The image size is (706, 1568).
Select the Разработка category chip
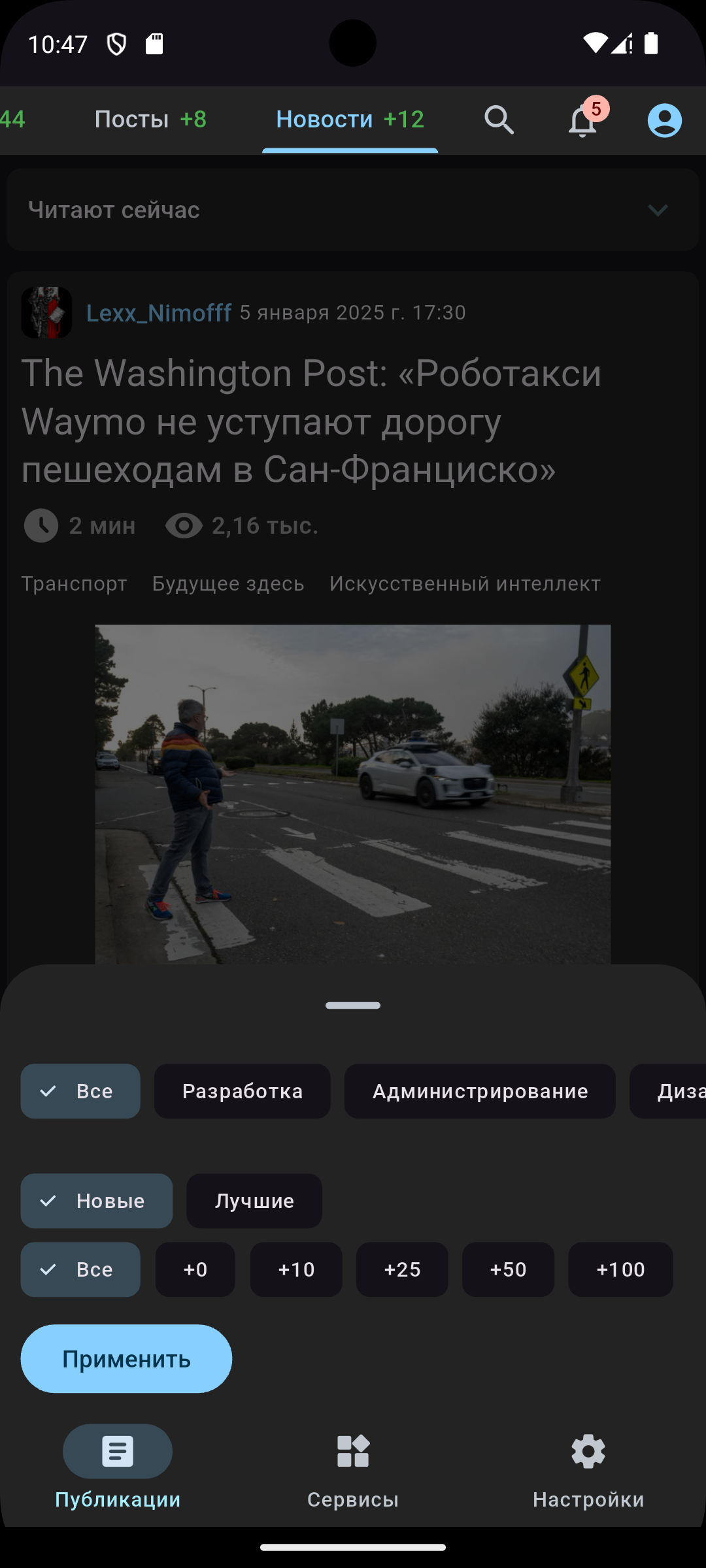[x=242, y=1091]
